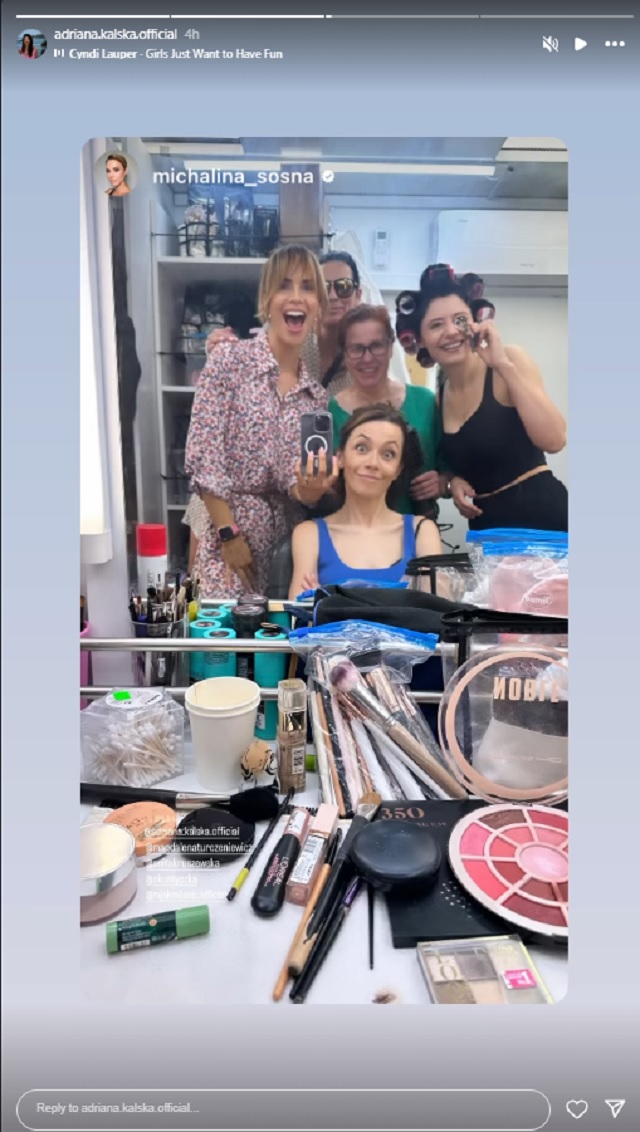Open adriana.kalska.official username link
This screenshot has width=640, height=1132.
[x=115, y=34]
